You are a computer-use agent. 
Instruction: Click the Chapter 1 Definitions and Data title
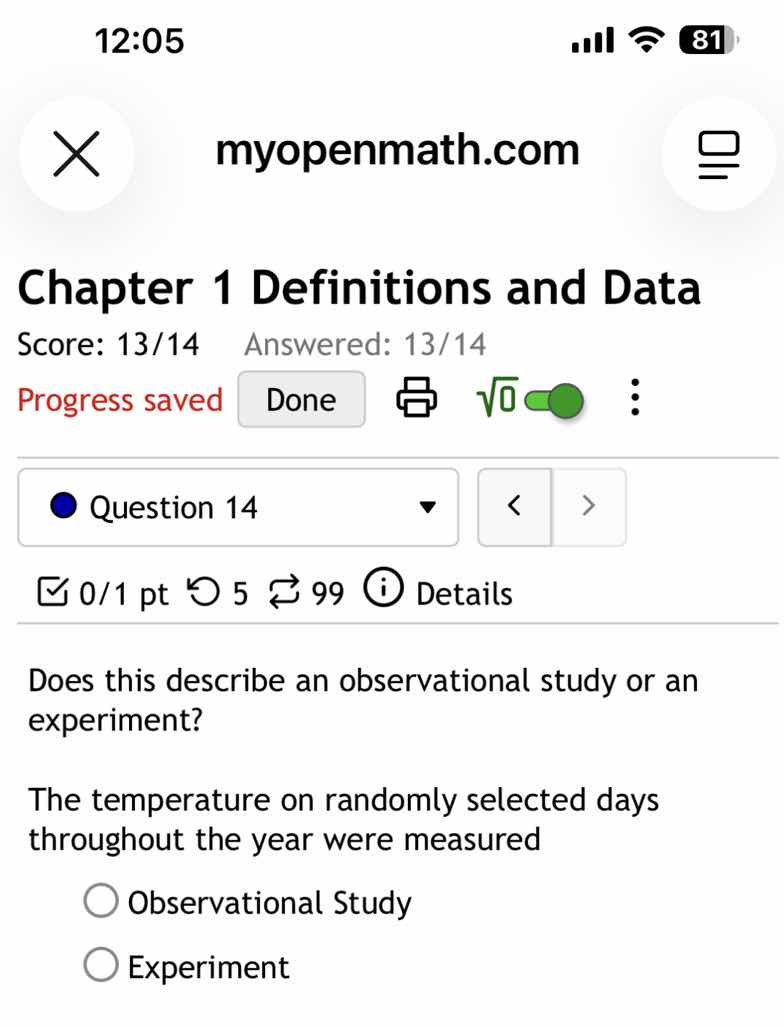click(358, 287)
